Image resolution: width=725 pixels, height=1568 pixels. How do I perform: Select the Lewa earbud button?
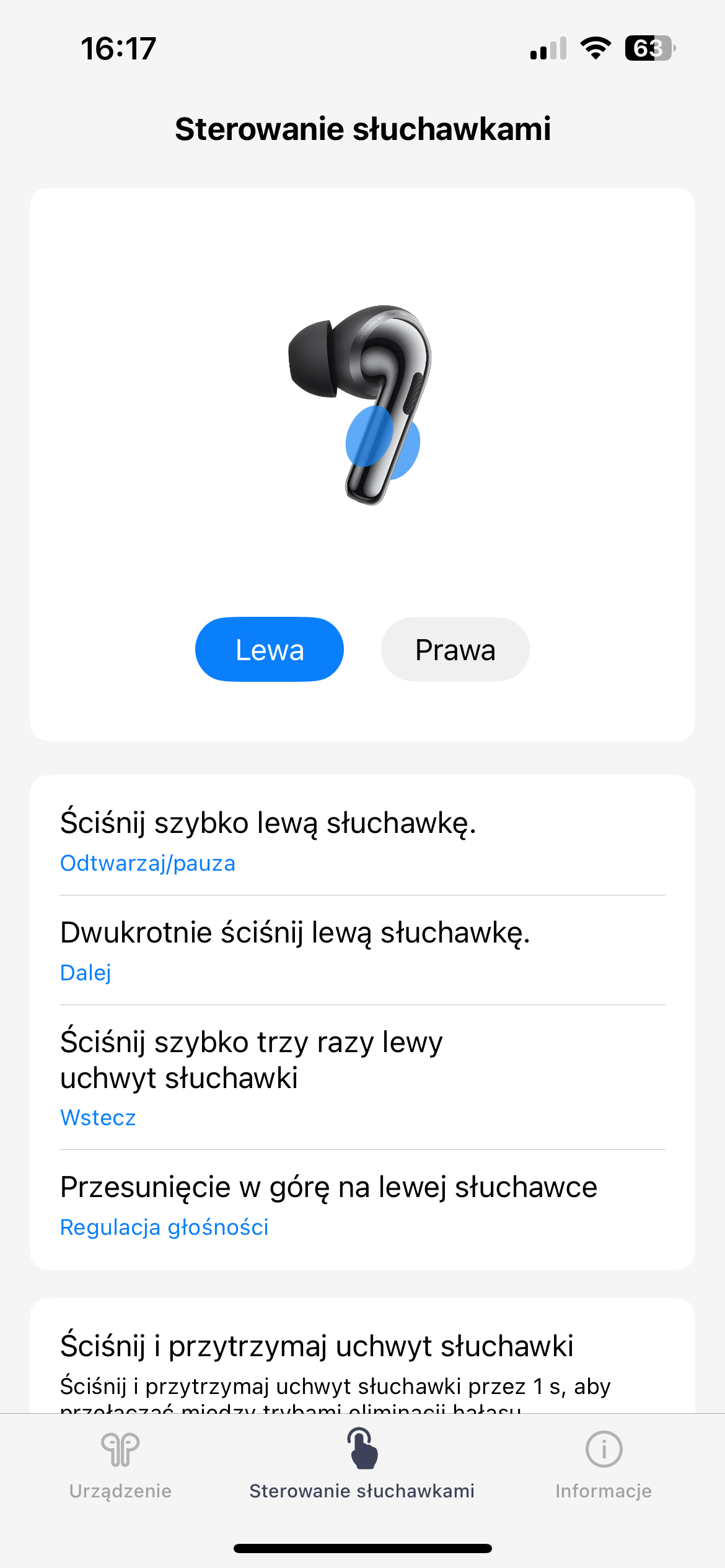point(269,650)
